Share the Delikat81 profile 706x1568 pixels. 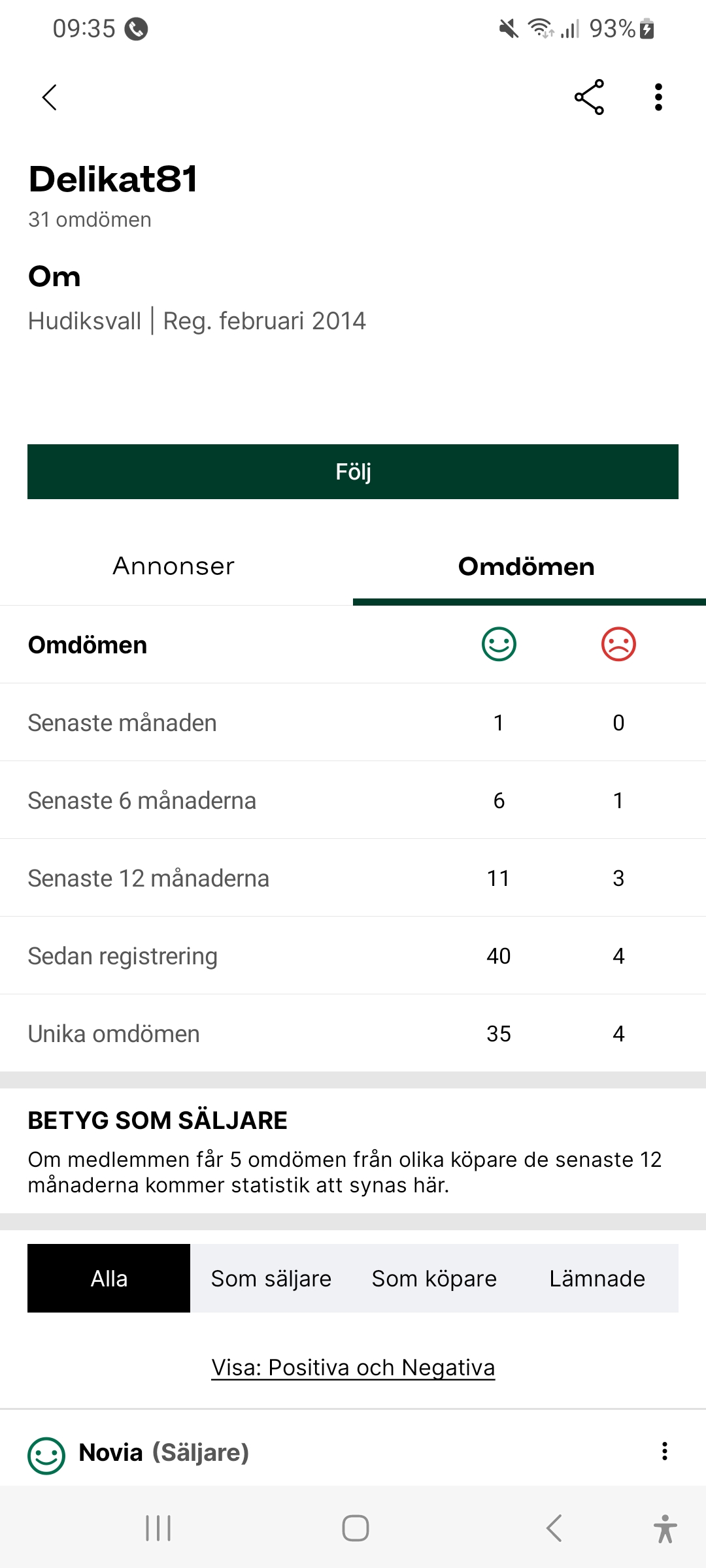tap(589, 97)
